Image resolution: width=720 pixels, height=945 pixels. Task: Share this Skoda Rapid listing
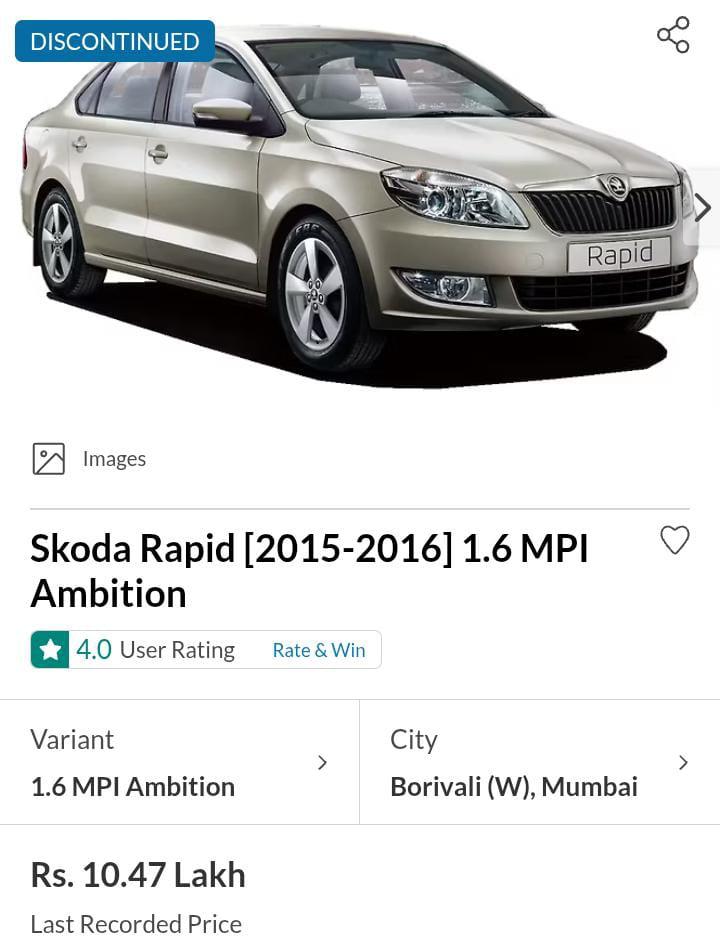pos(673,35)
